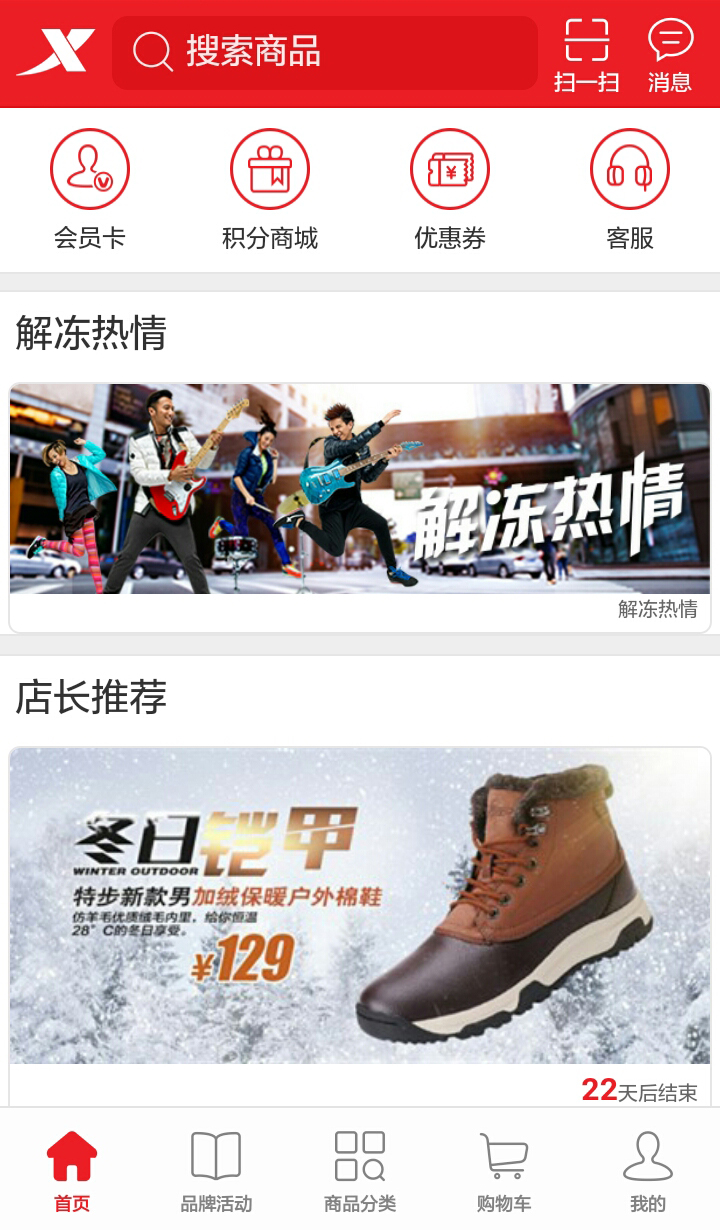Viewport: 720px width, 1230px height.
Task: Open the 冬日铠甲 ¥129 boot offer
Action: tap(360, 905)
